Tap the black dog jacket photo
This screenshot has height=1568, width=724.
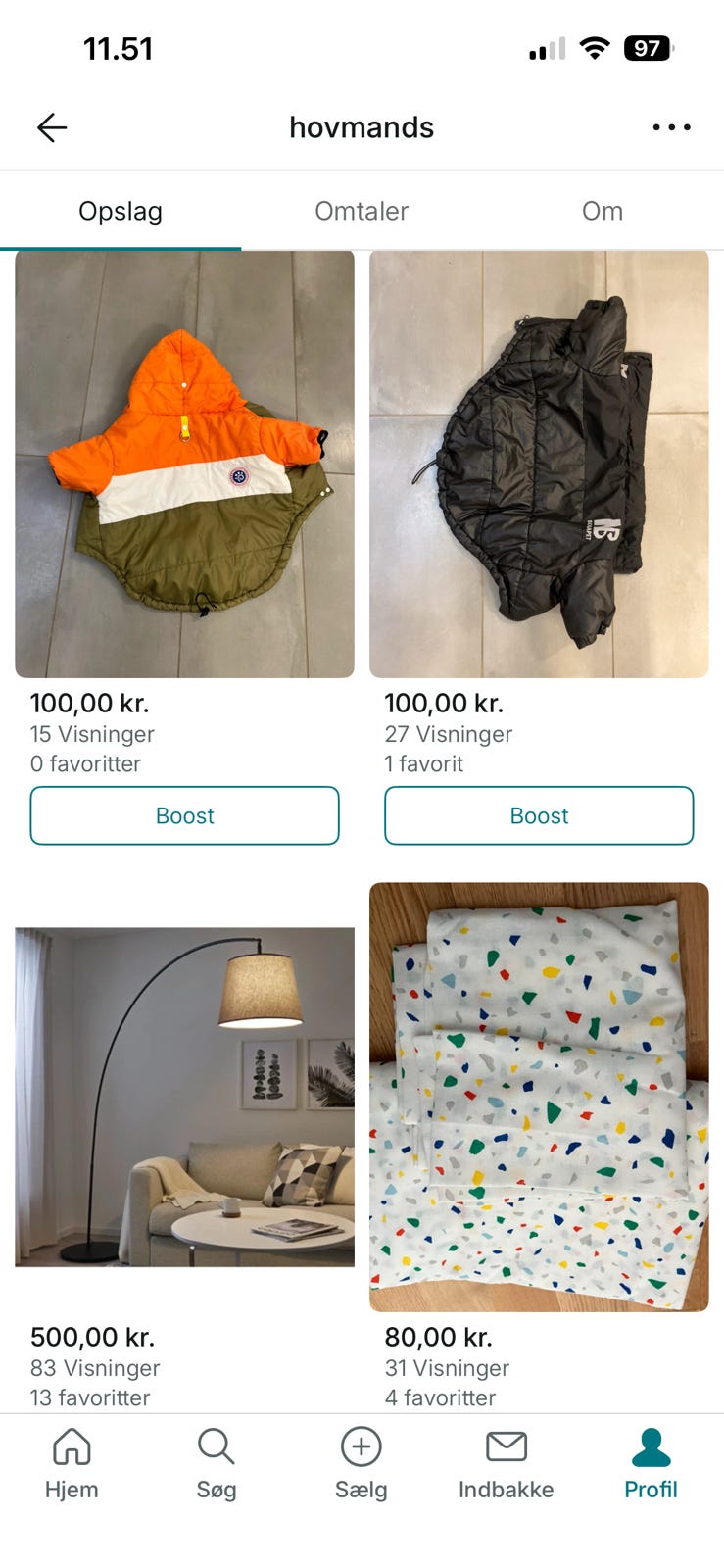click(538, 463)
